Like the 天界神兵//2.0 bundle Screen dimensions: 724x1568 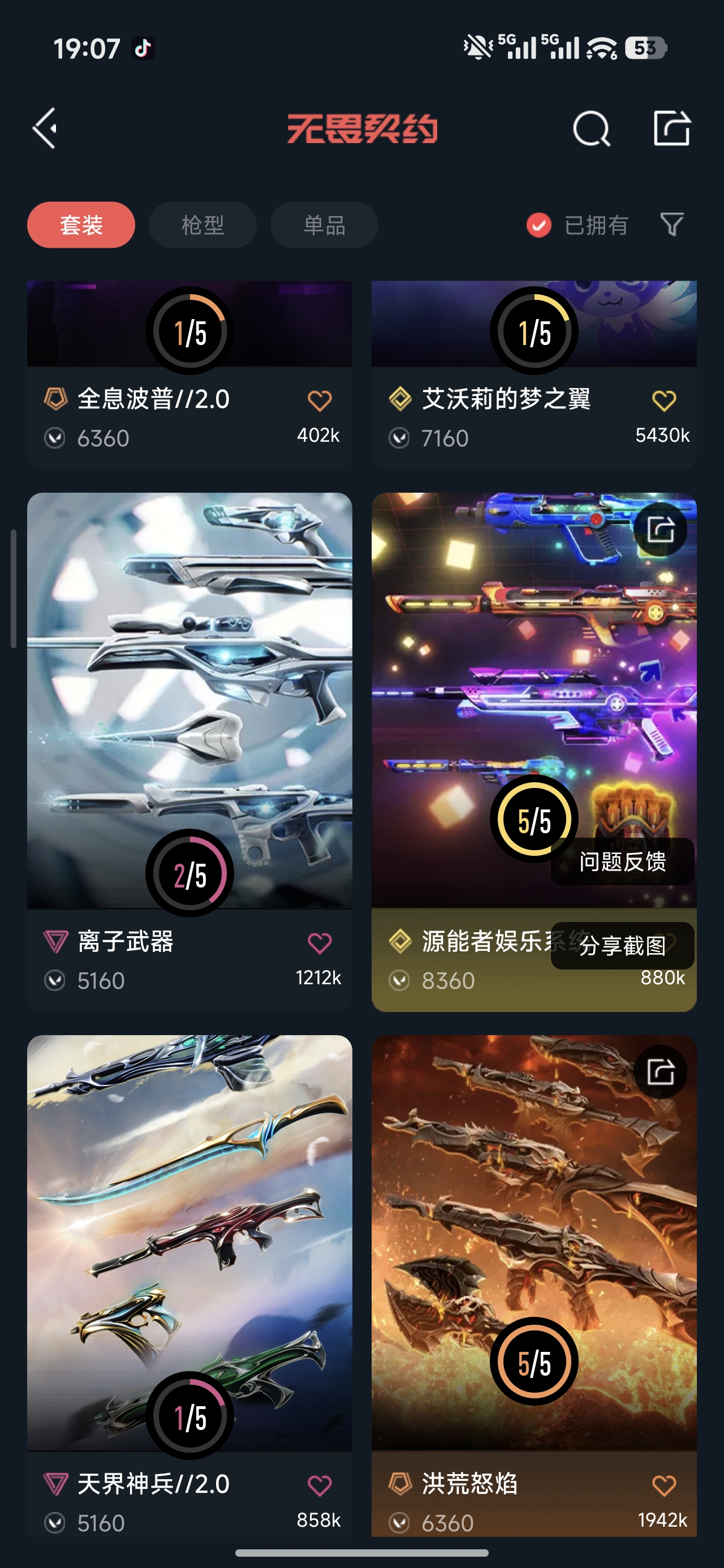(319, 1485)
